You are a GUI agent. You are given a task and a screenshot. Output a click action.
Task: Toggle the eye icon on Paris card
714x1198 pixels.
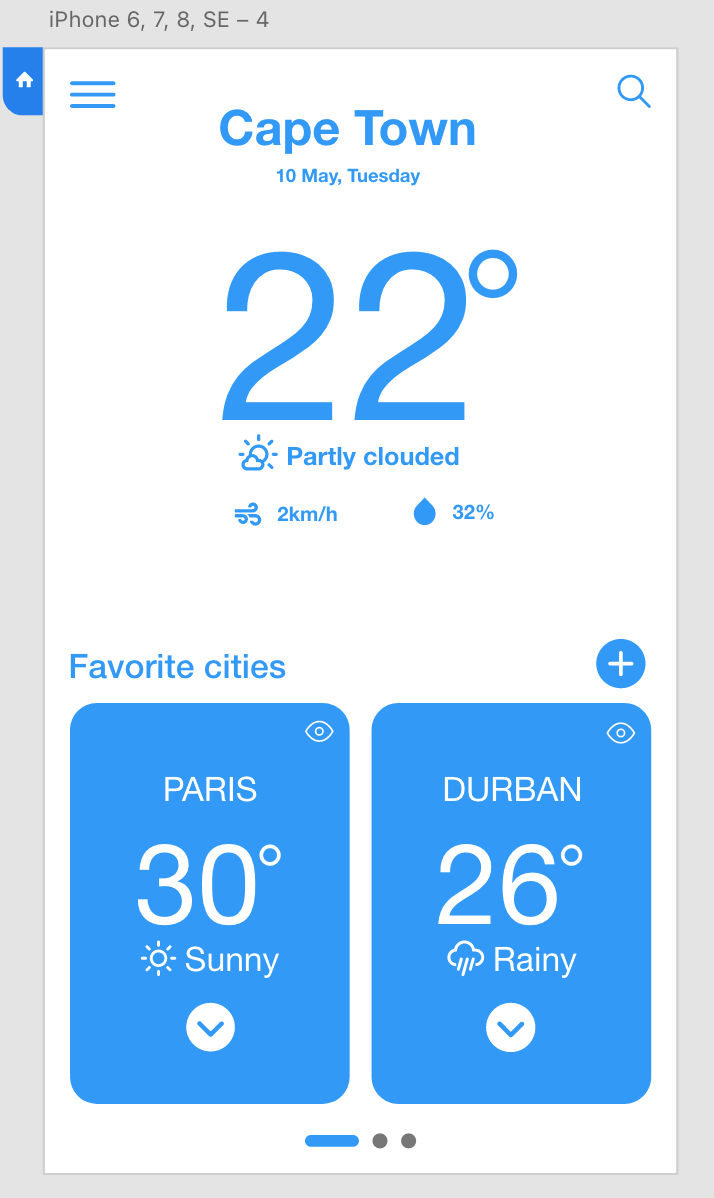319,732
